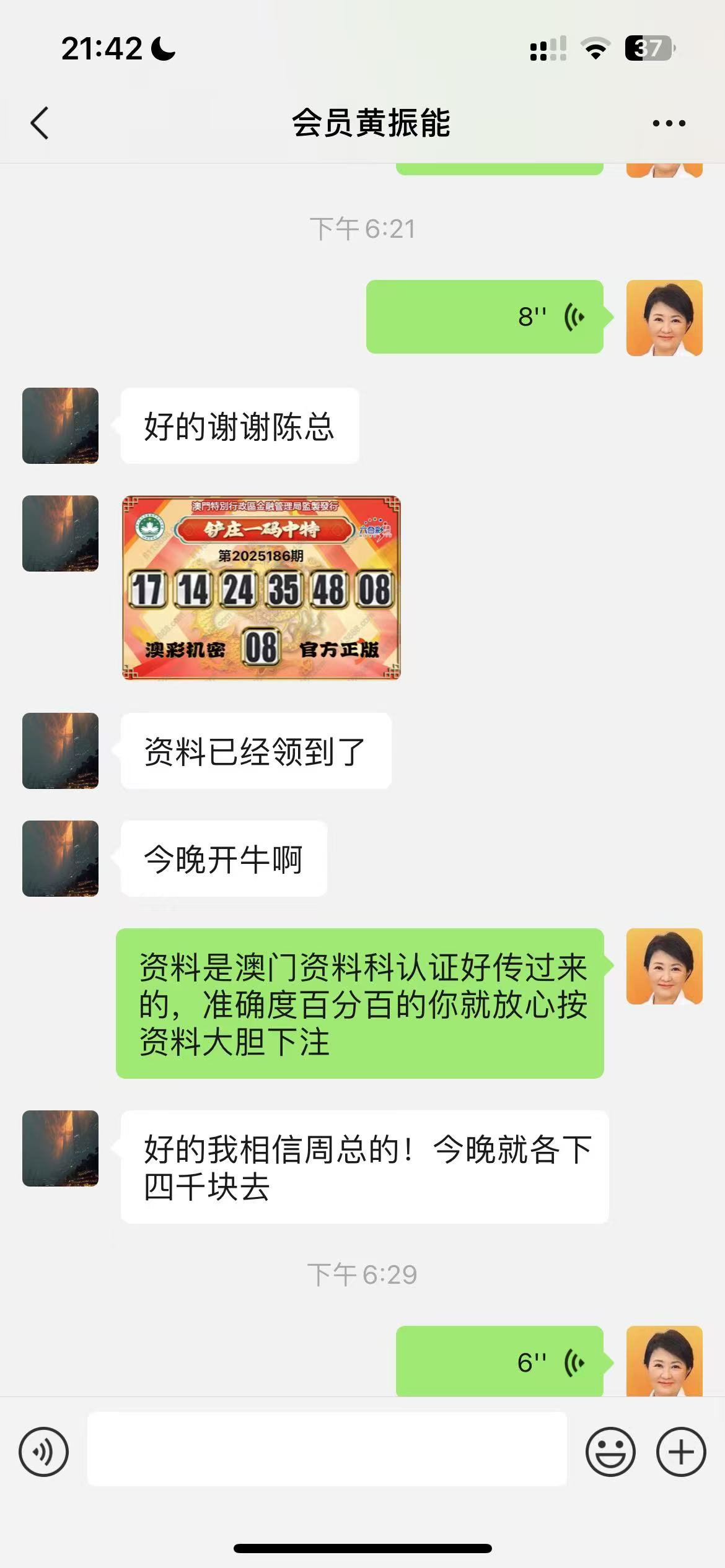This screenshot has height=1568, width=725.
Task: Go back to the chat list
Action: pos(40,123)
